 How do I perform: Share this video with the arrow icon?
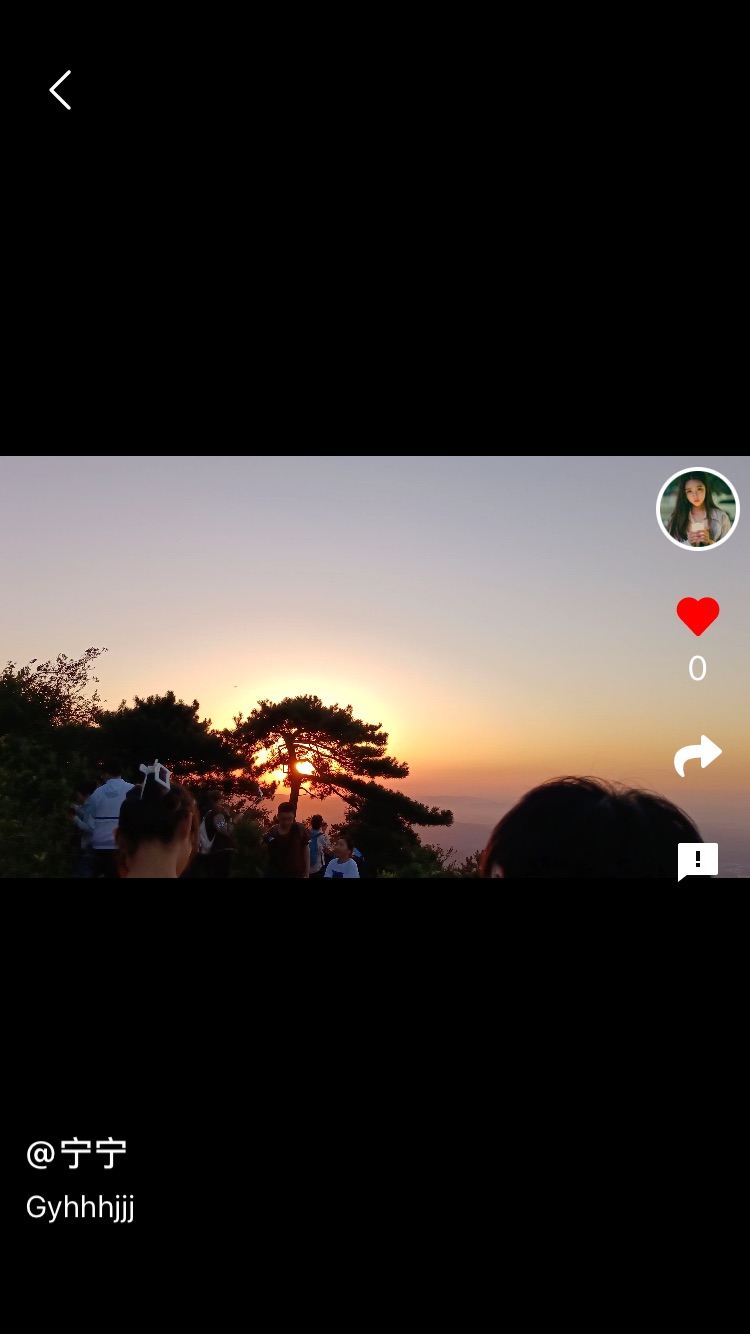click(697, 756)
